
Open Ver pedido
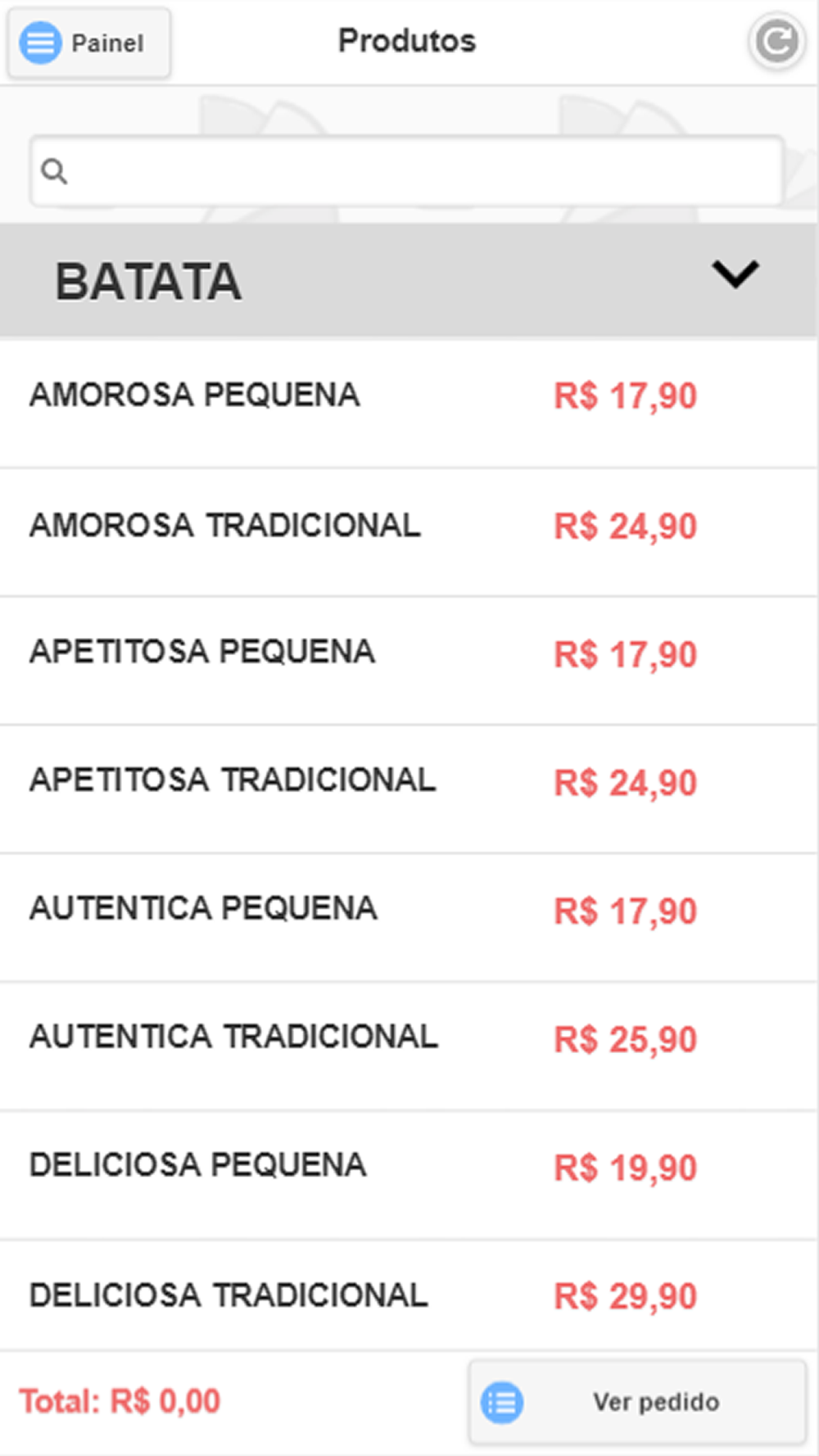[637, 1402]
